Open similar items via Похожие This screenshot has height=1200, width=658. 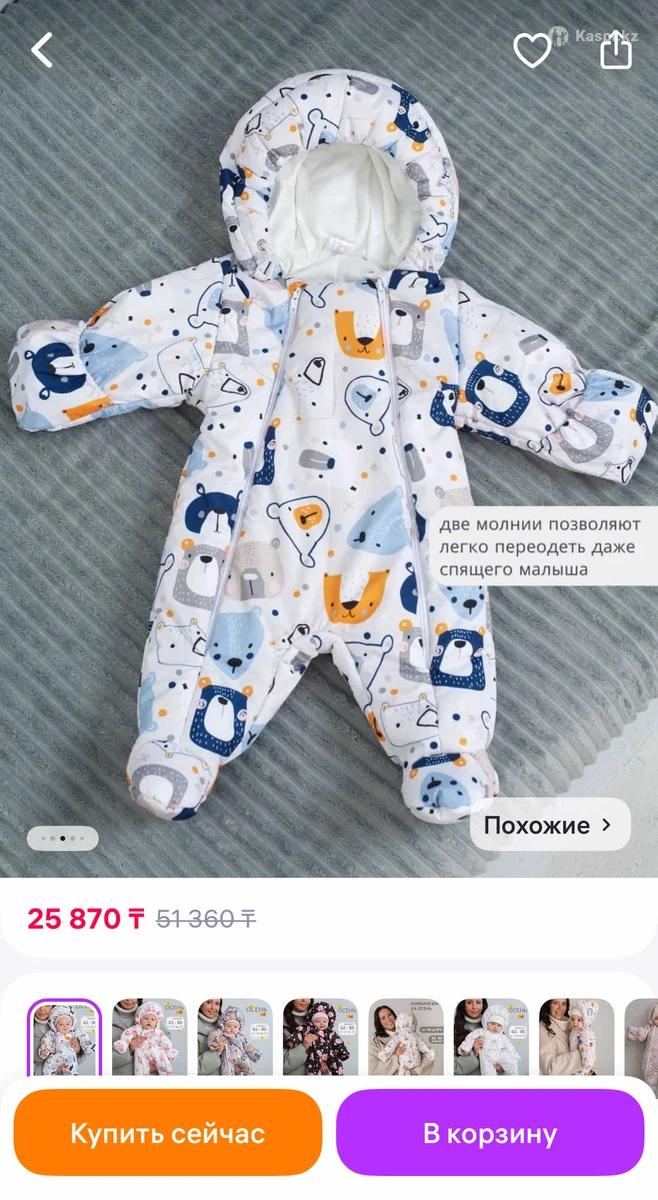click(550, 825)
